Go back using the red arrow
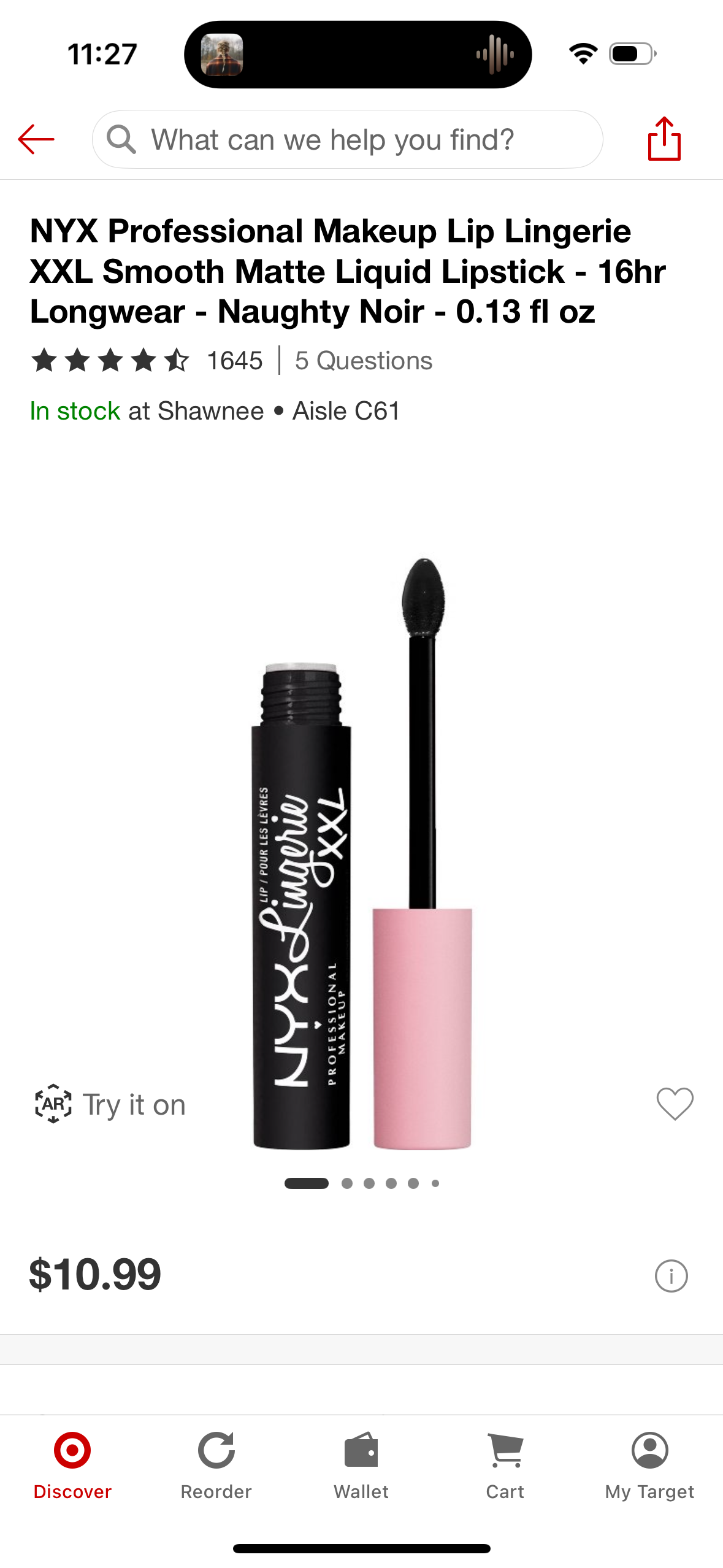 pos(36,139)
